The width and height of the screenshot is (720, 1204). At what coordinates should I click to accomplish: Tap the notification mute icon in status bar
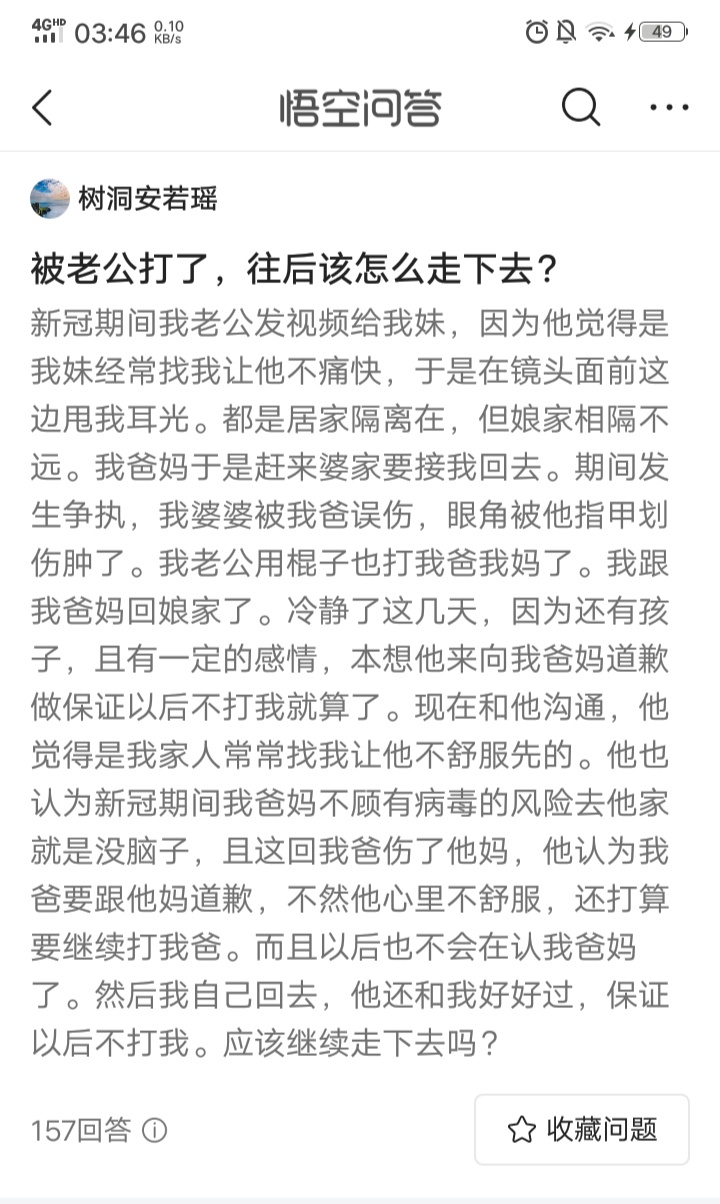[565, 31]
